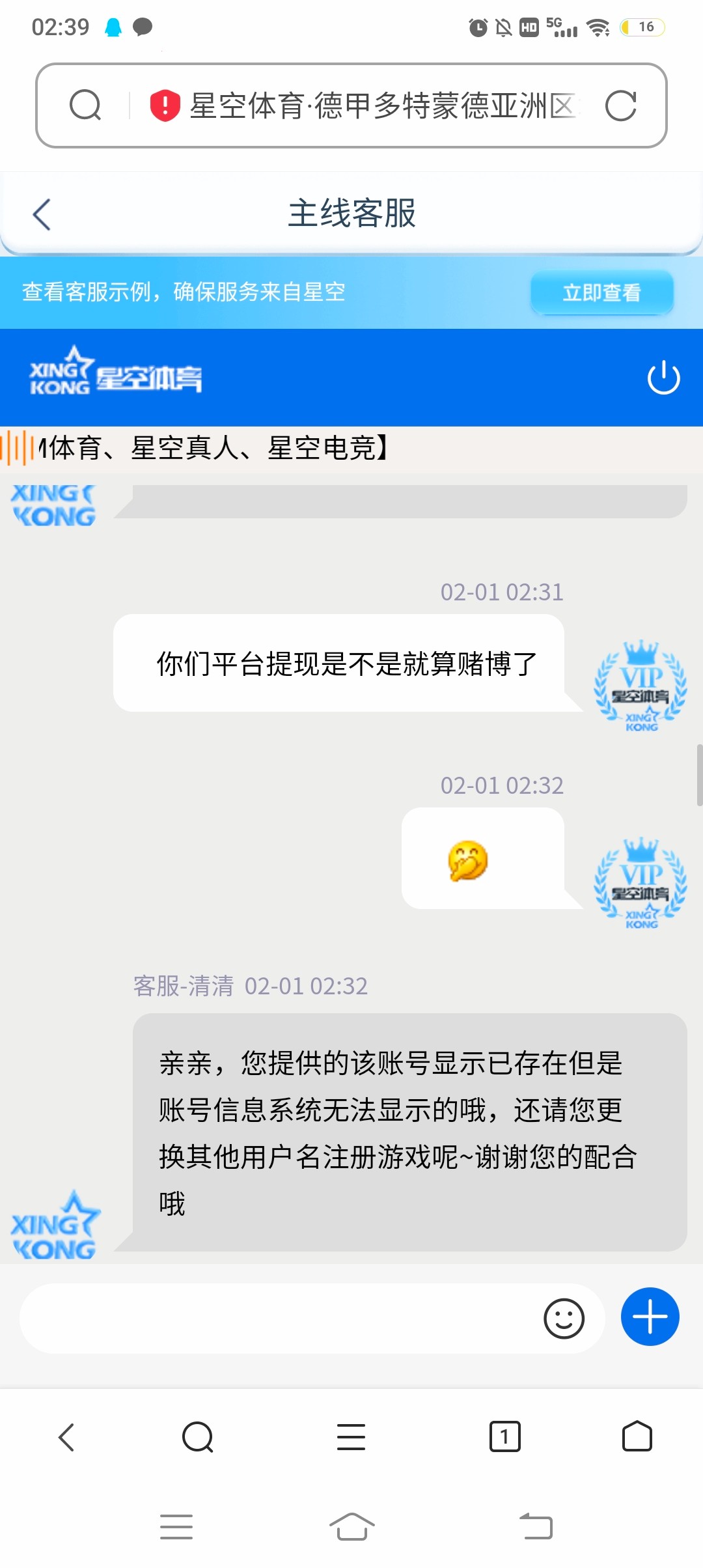Open the plus attachment button

(650, 1317)
